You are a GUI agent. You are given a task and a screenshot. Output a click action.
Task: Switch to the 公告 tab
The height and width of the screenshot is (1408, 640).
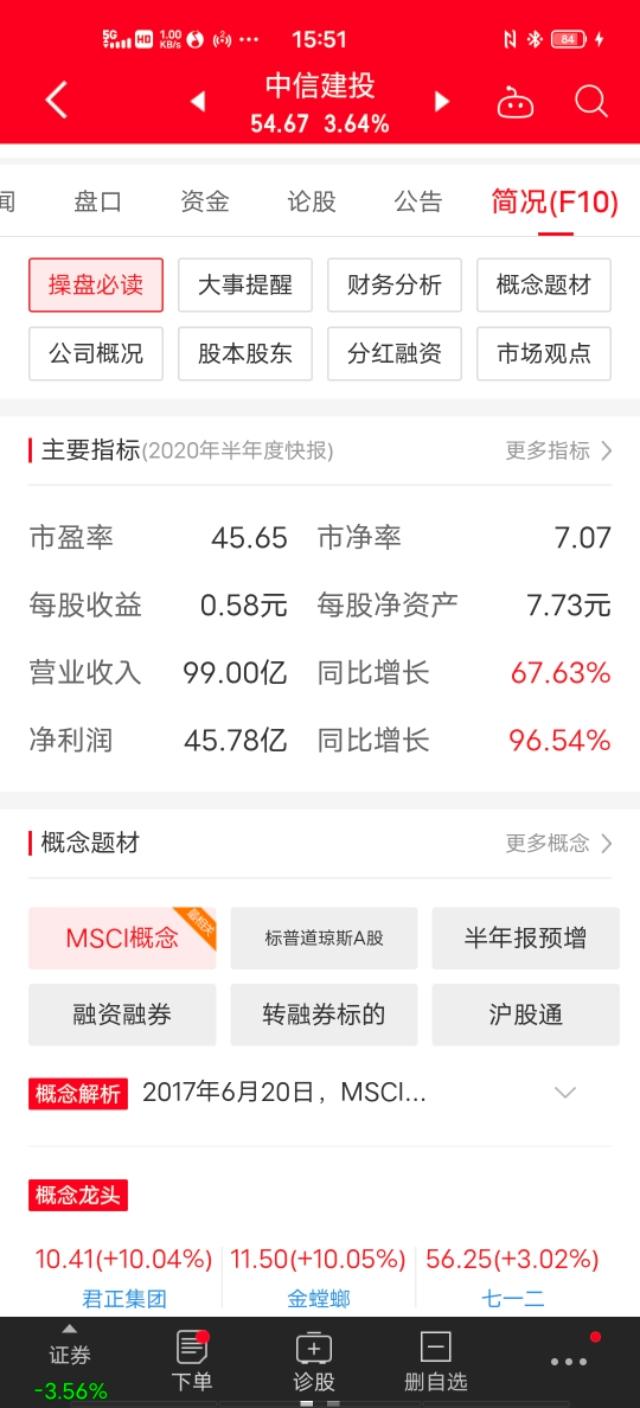click(x=418, y=201)
